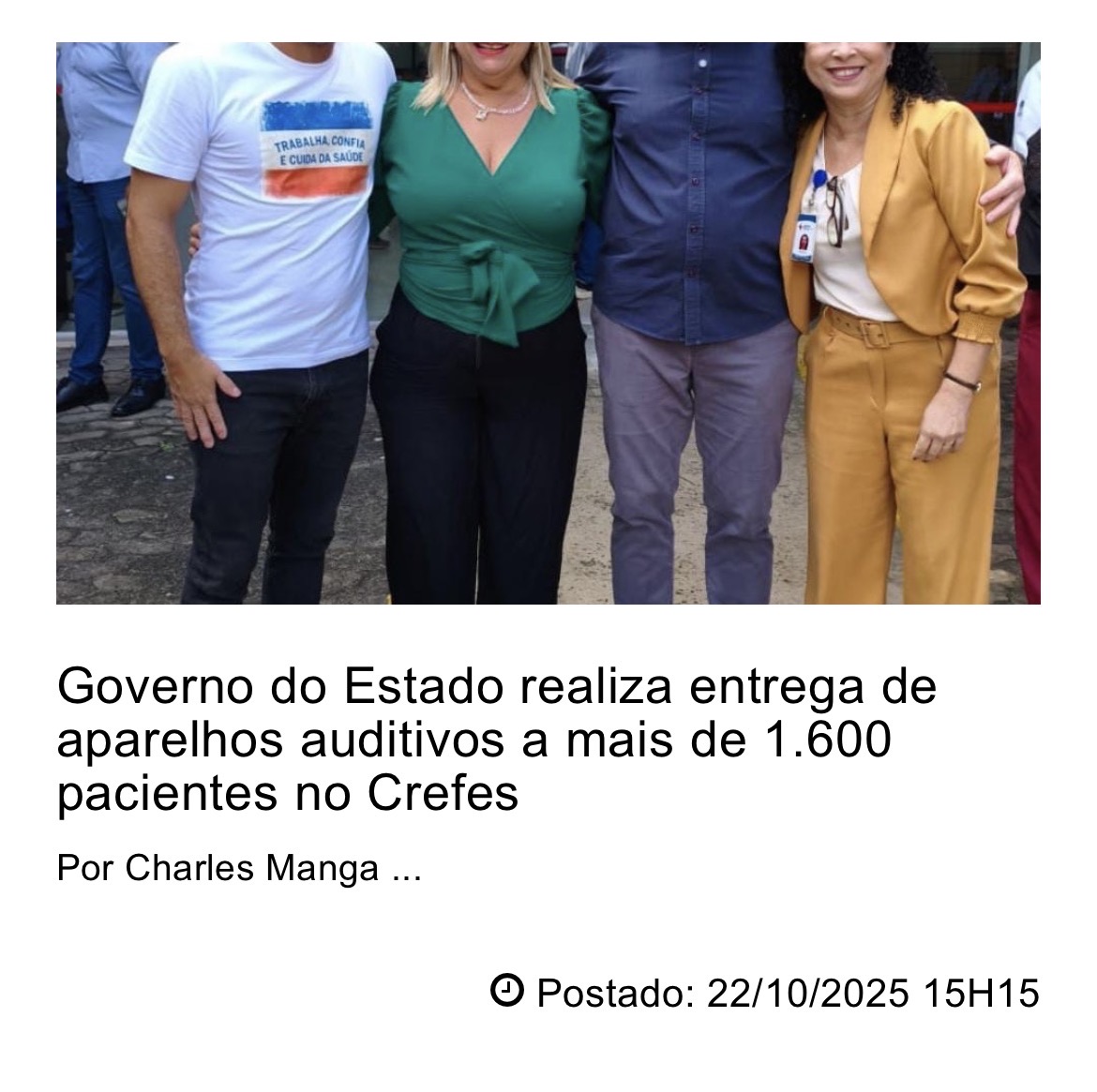
Task: Tap the news photo above the headline
Action: pyautogui.click(x=548, y=323)
